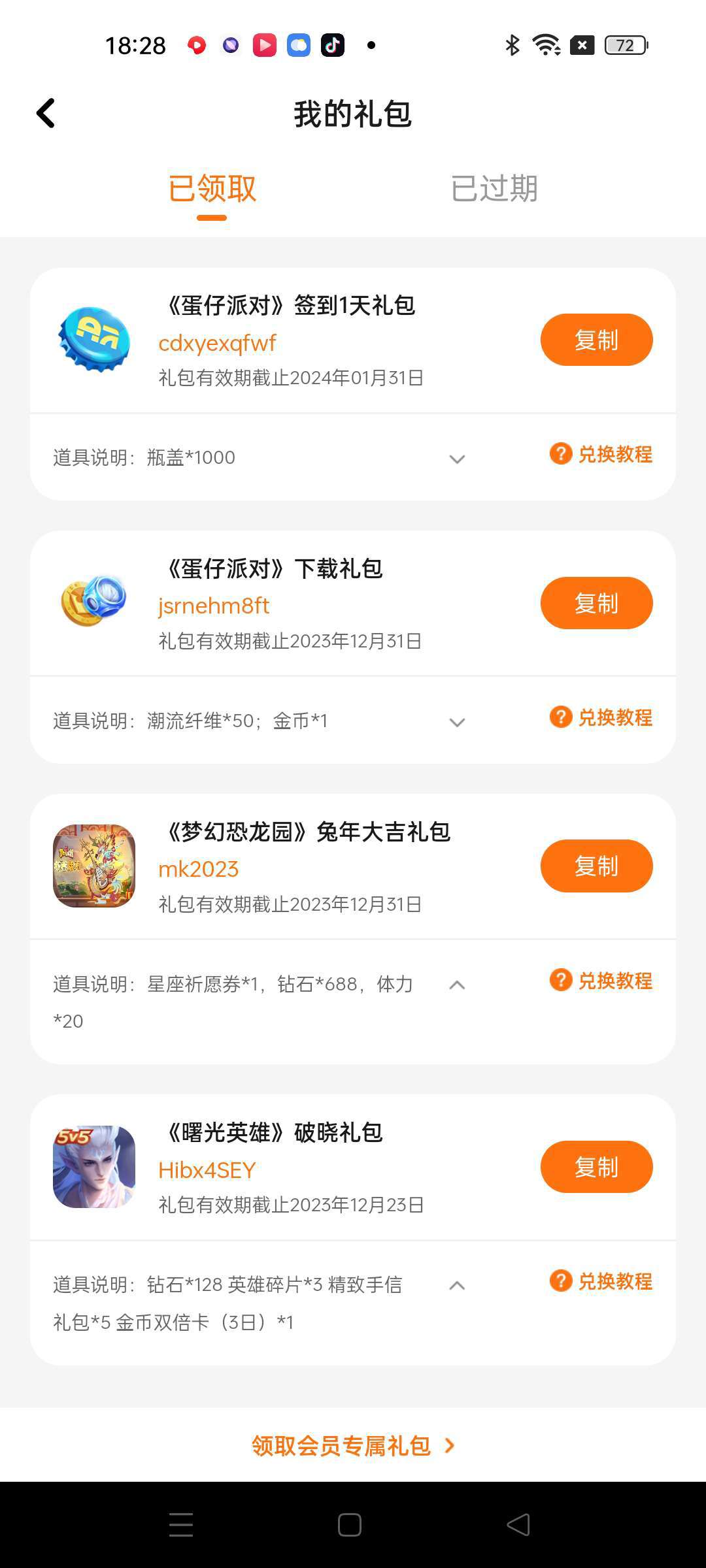The height and width of the screenshot is (1568, 706).
Task: Collapse item details for 兔年大吉礼包
Action: (x=457, y=985)
